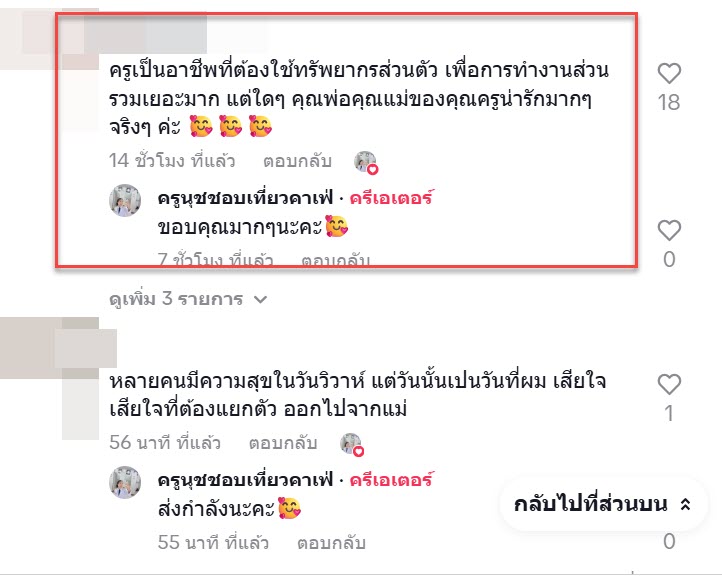Tap the กลับไปที่ส่วนบน button

point(603,505)
